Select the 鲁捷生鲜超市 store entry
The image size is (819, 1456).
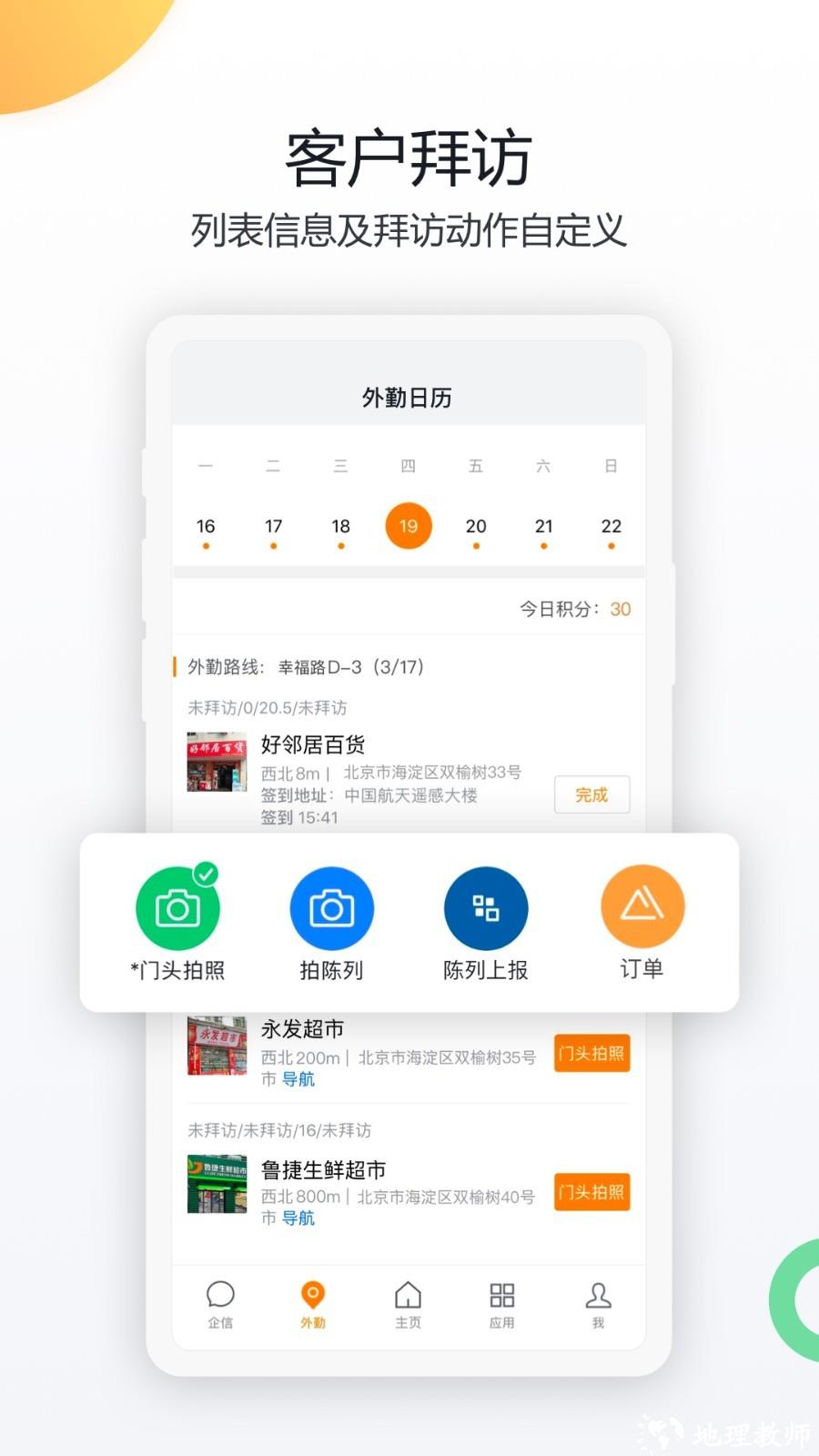click(x=318, y=1169)
